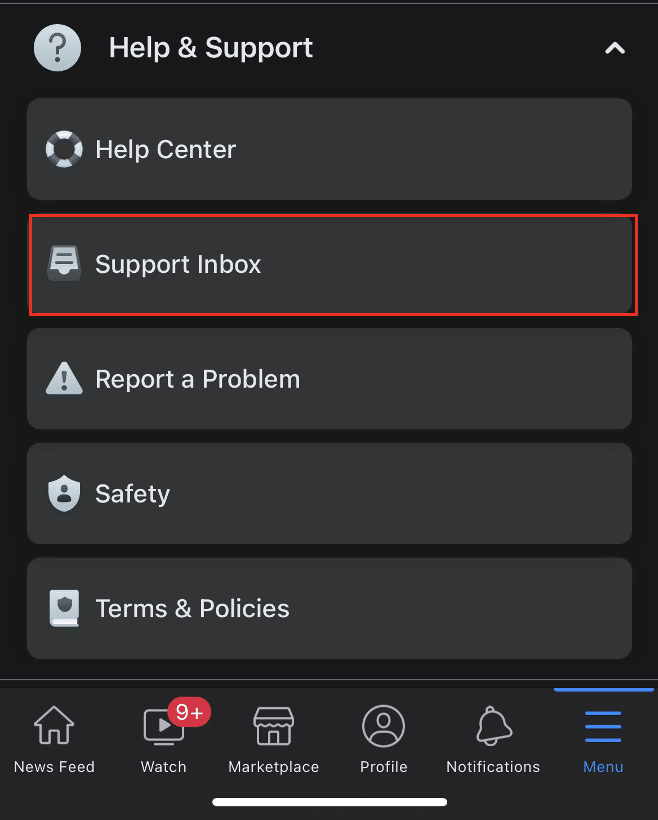This screenshot has width=658, height=820.
Task: Open Support Inbox
Action: click(x=329, y=265)
